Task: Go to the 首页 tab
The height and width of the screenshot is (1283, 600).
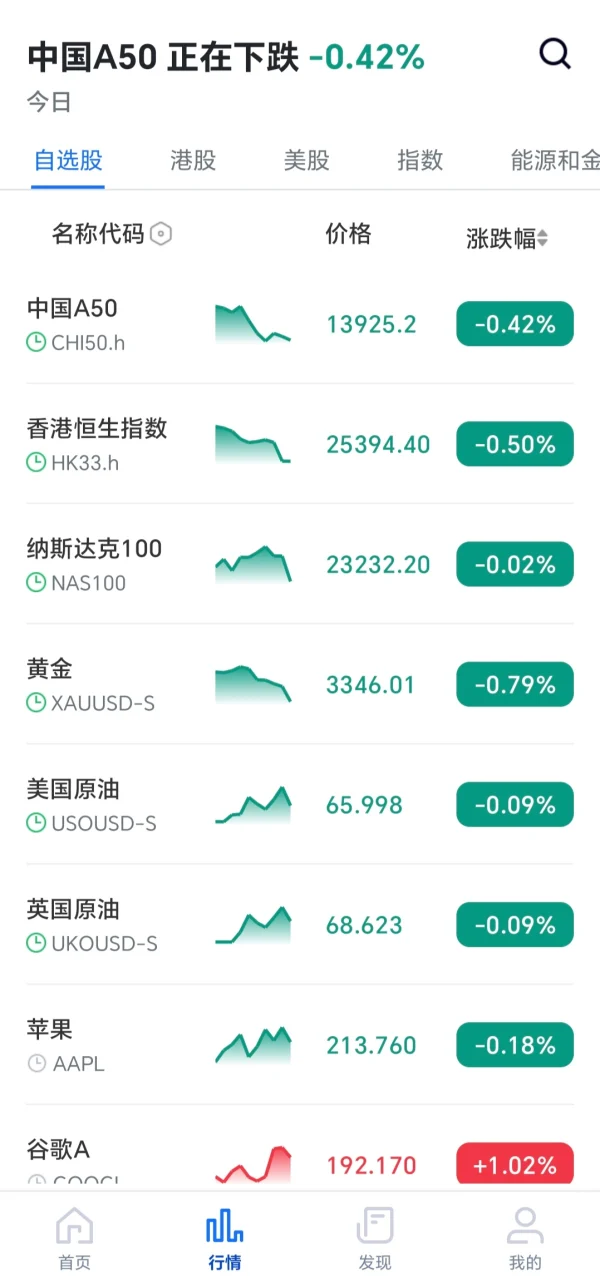Action: pos(74,1238)
